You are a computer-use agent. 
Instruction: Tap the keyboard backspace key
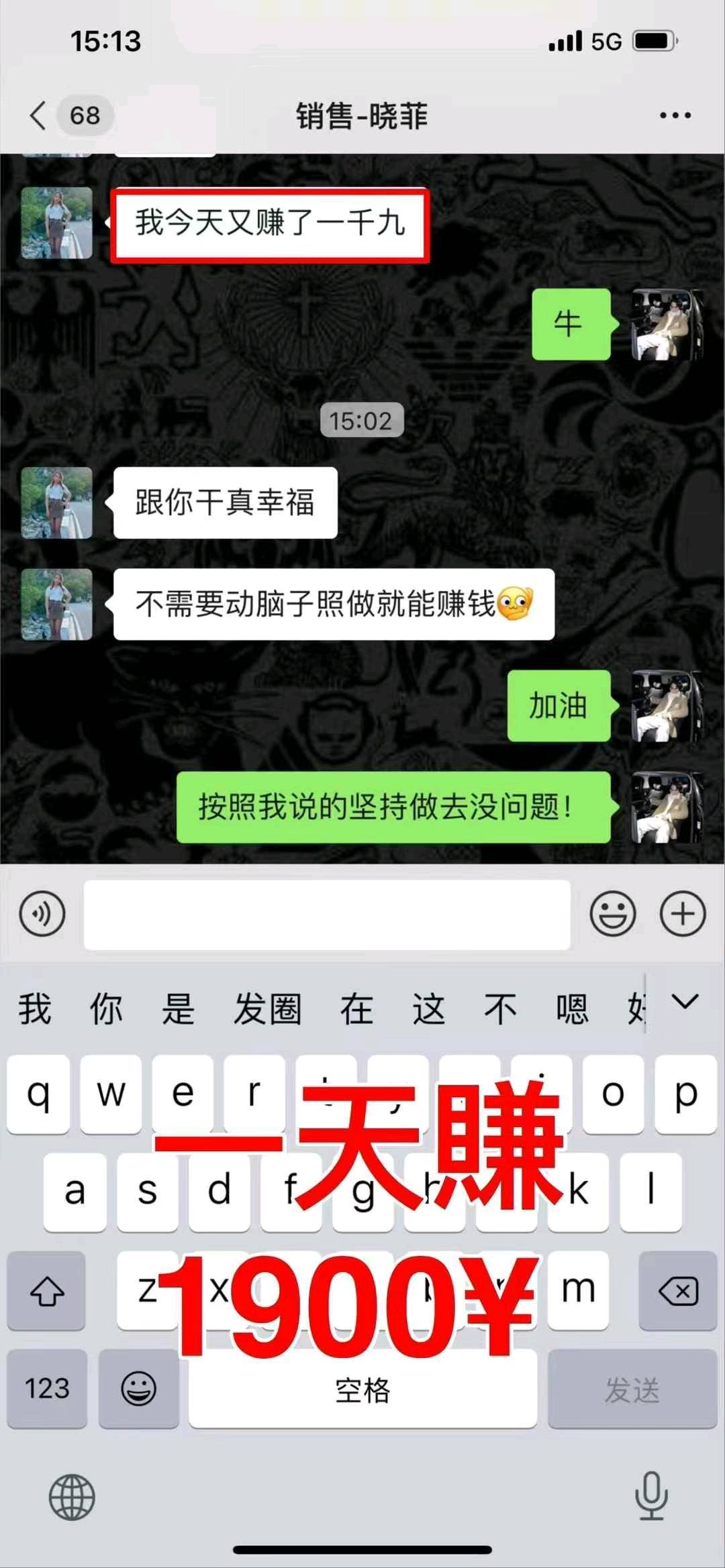coord(678,1290)
